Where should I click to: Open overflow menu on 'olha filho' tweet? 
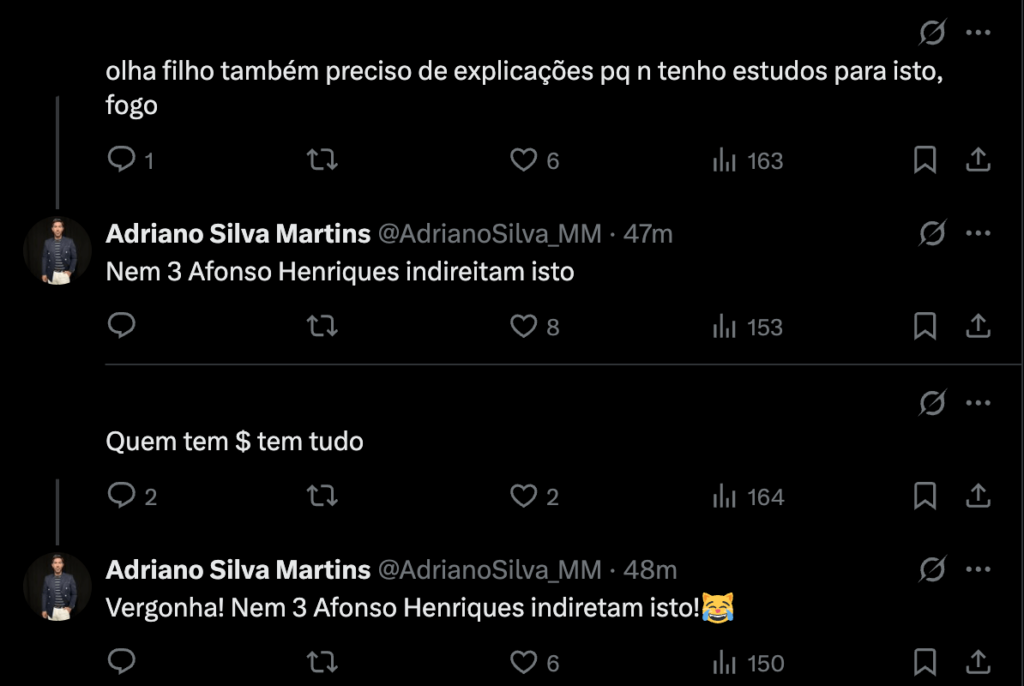click(978, 33)
